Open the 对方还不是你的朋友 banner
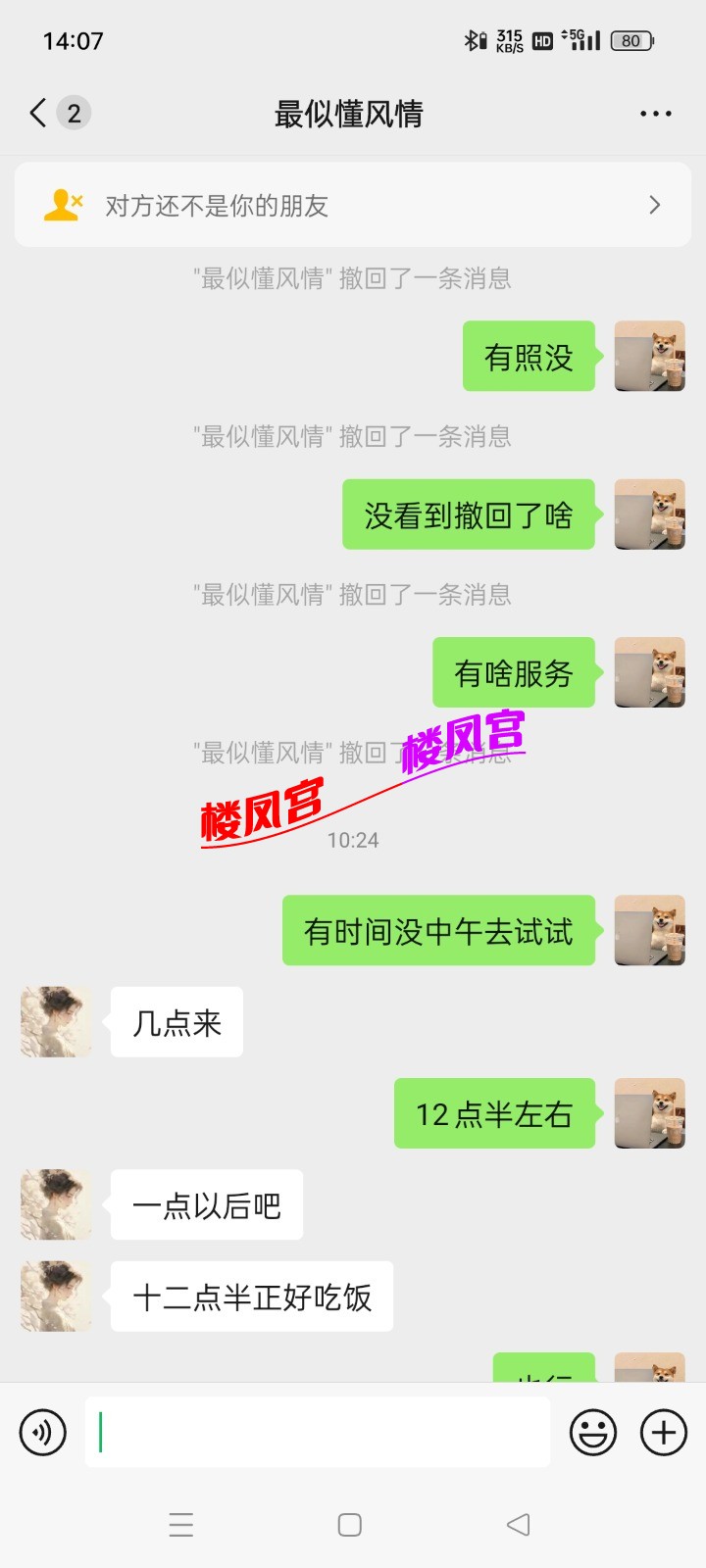 [353, 205]
